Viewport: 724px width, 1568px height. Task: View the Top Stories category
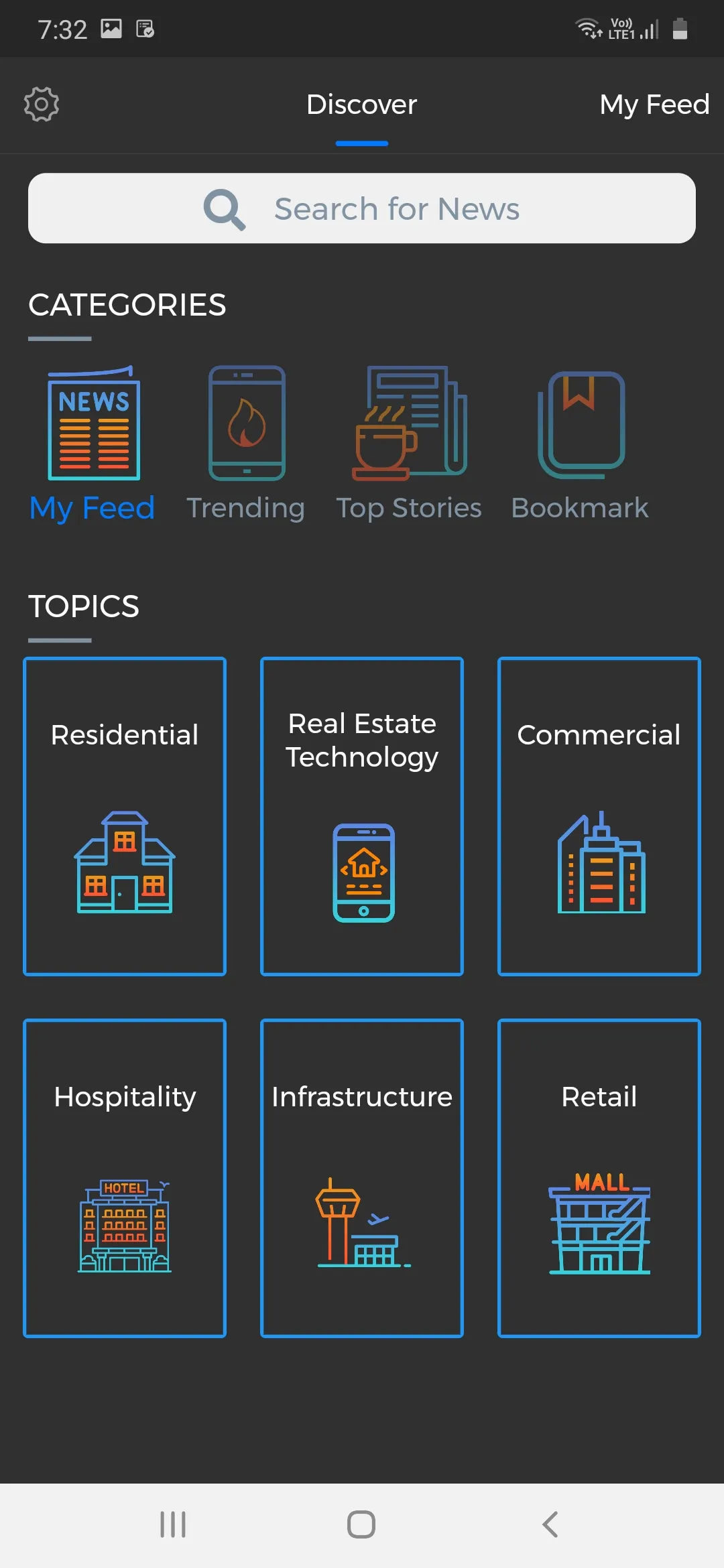click(409, 444)
